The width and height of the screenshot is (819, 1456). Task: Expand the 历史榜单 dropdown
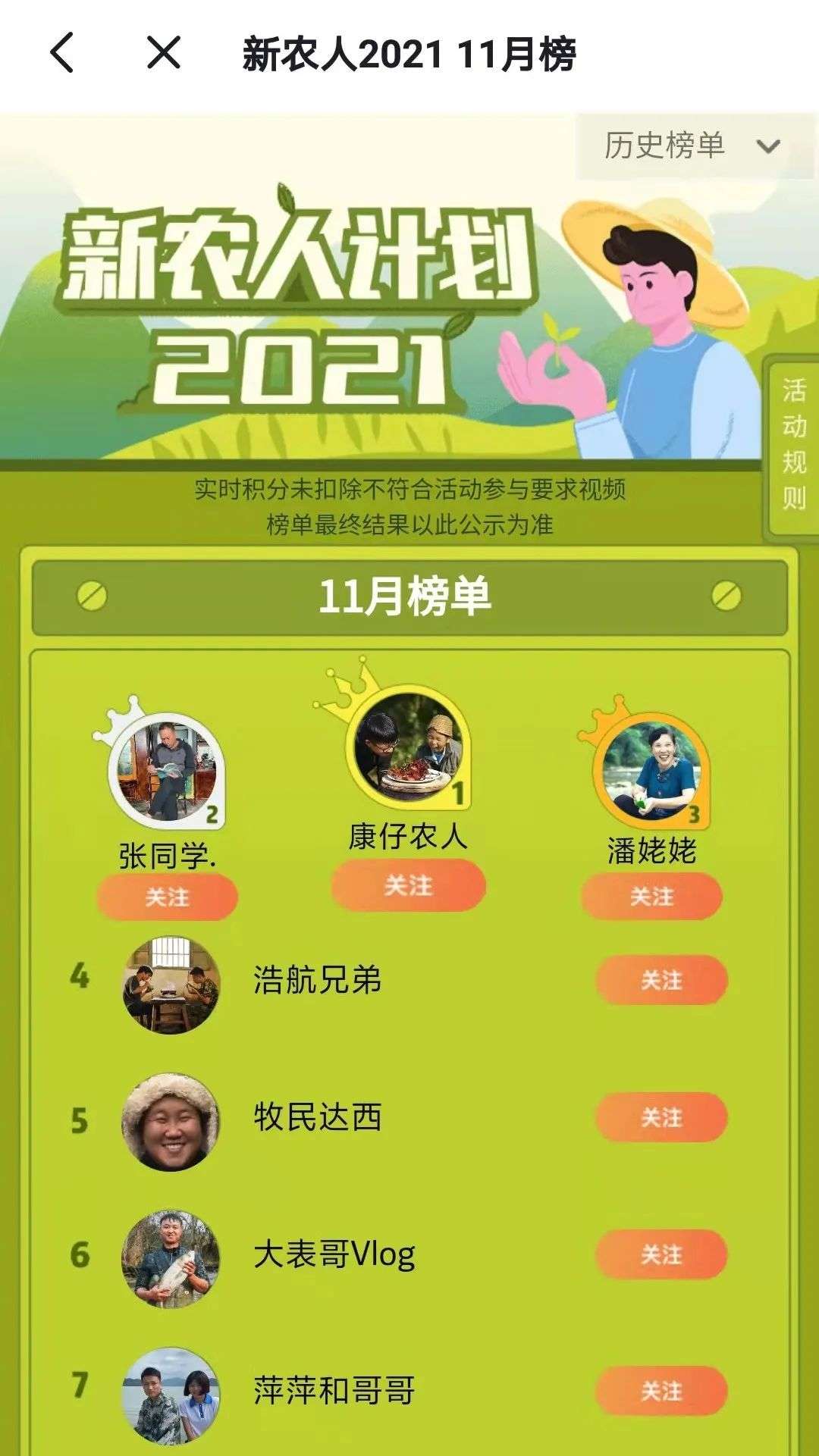(x=692, y=146)
